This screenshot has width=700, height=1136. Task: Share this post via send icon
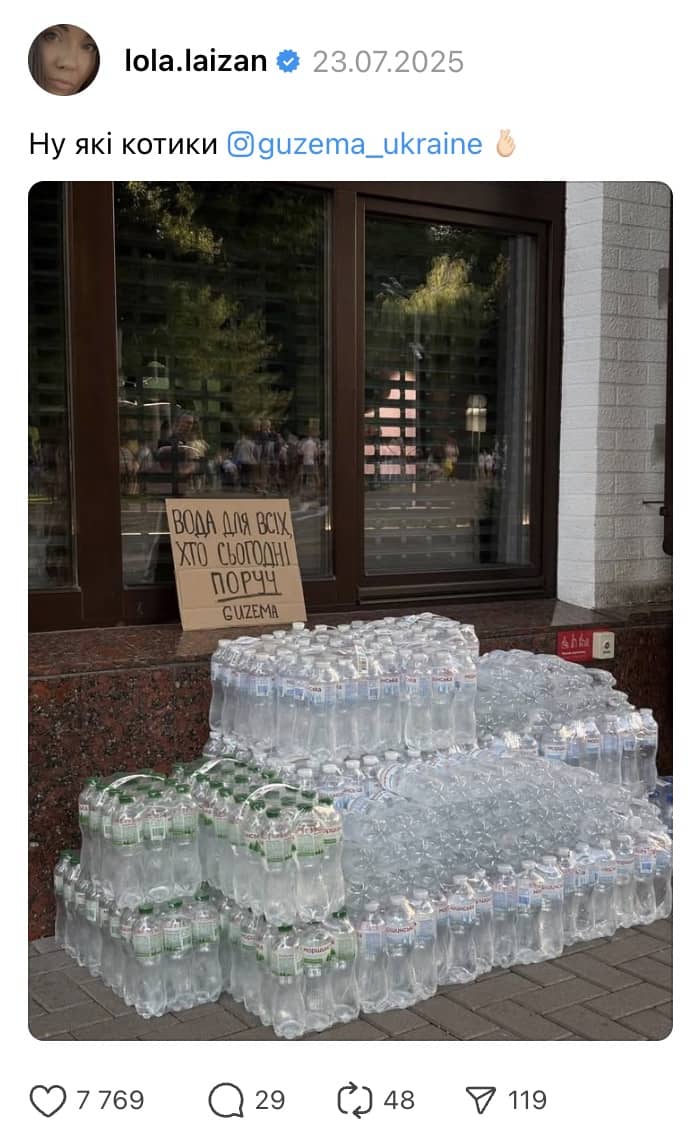pos(481,1101)
